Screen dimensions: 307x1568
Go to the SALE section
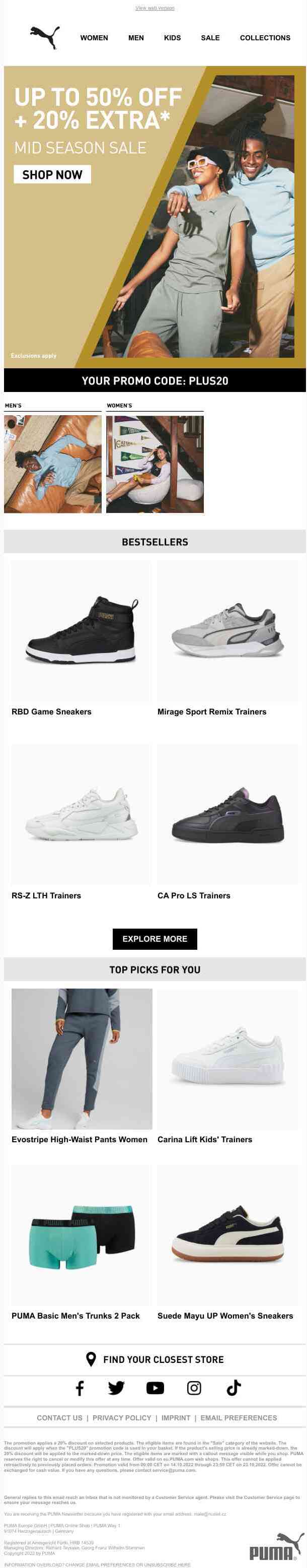[x=210, y=38]
